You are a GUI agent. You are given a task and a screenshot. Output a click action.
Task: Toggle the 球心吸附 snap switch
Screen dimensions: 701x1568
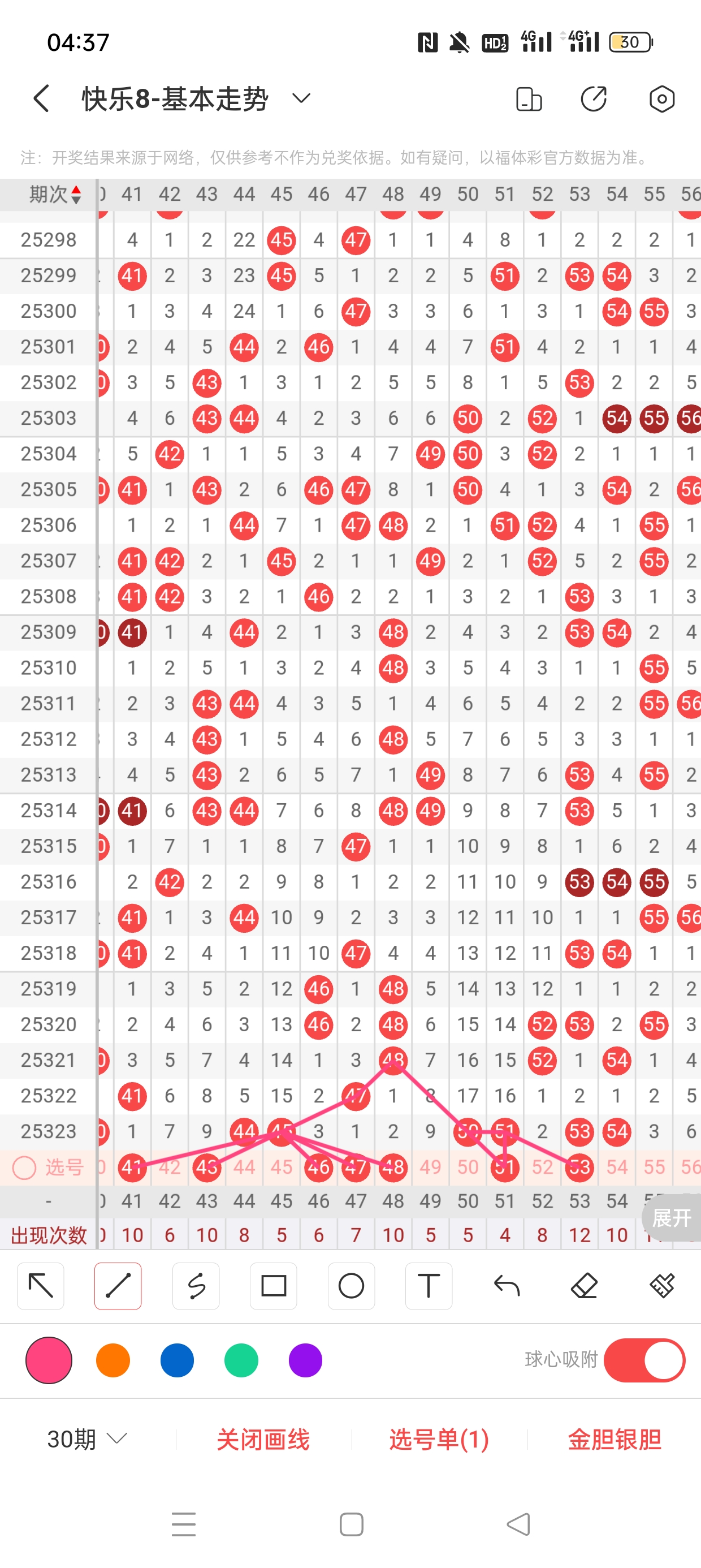[644, 1360]
